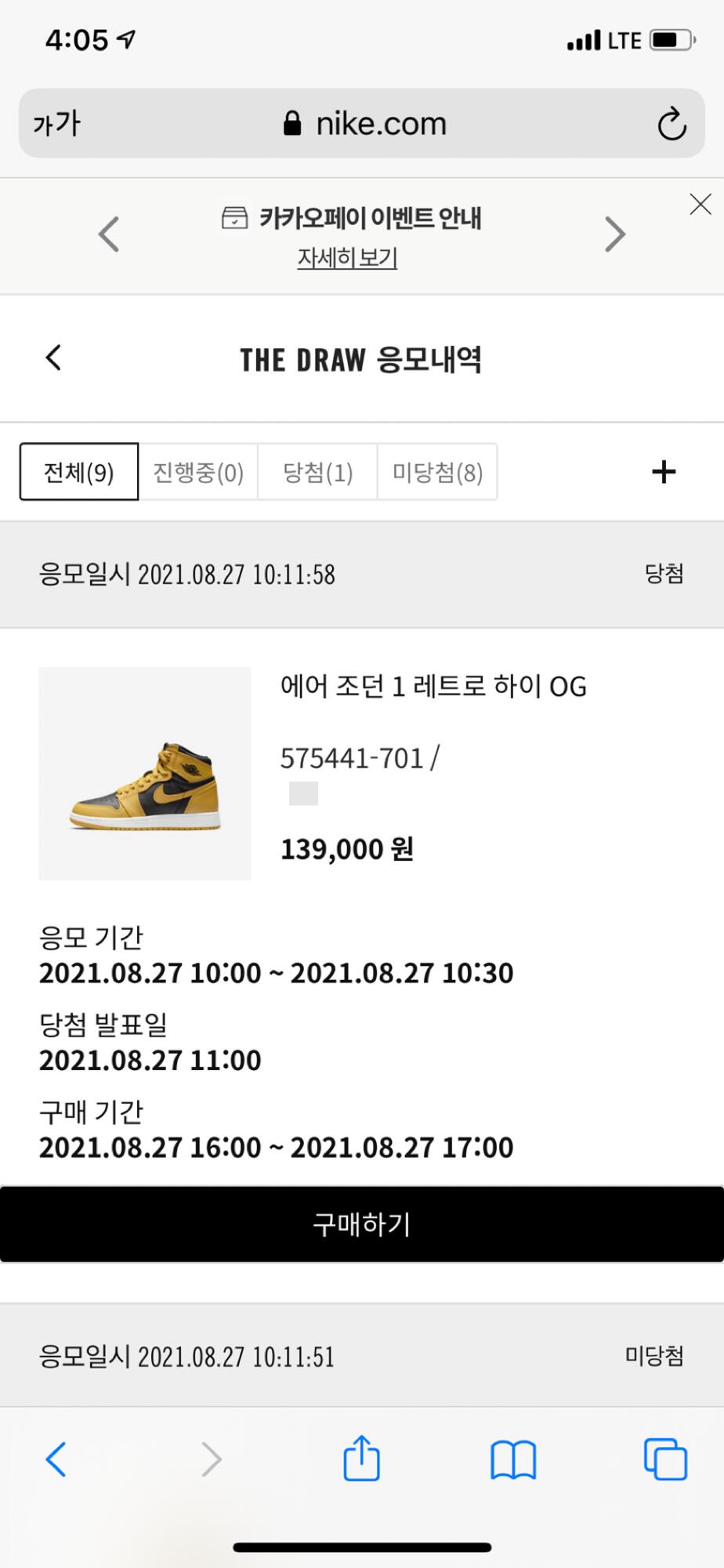724x1568 pixels.
Task: Switch to the 진행중(0) tab
Action: click(198, 472)
